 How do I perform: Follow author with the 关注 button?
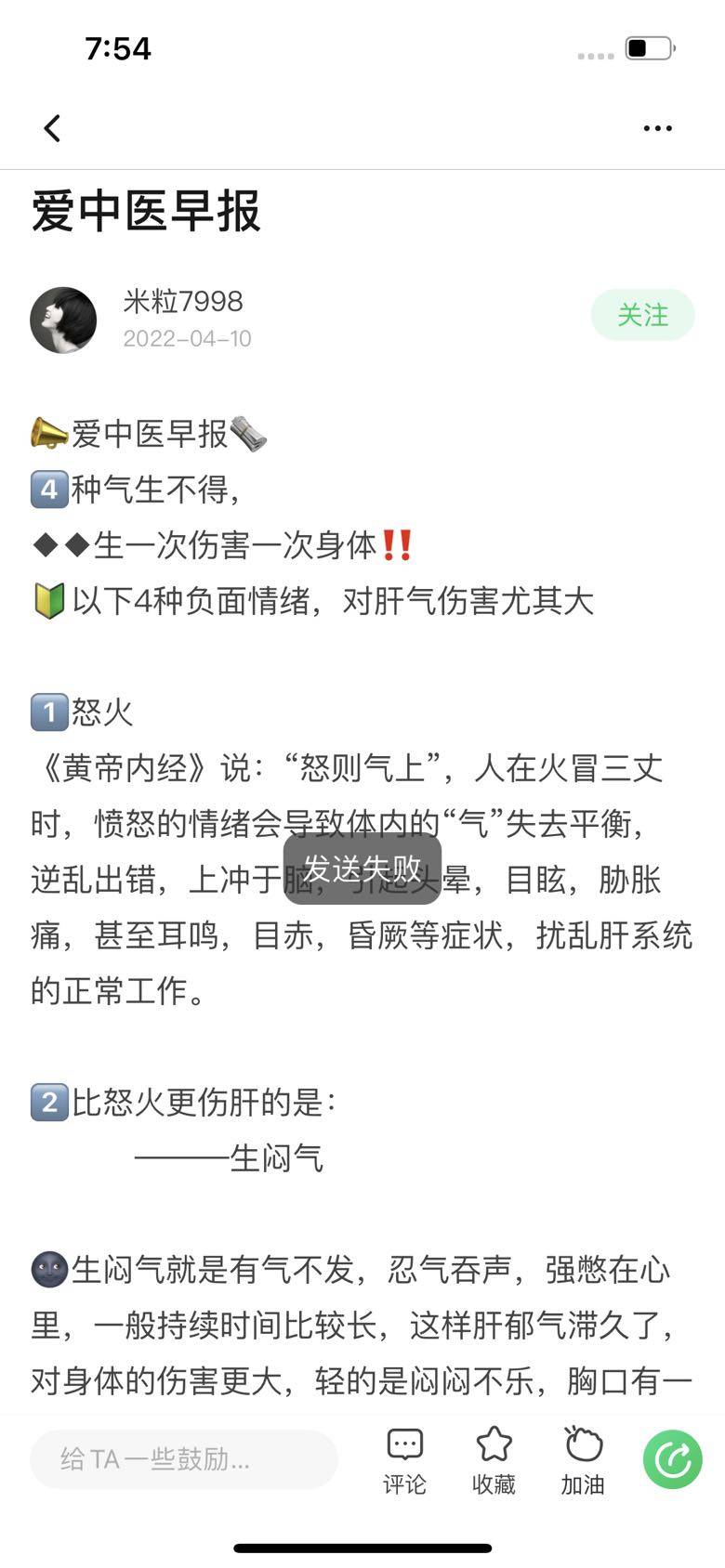pyautogui.click(x=642, y=315)
